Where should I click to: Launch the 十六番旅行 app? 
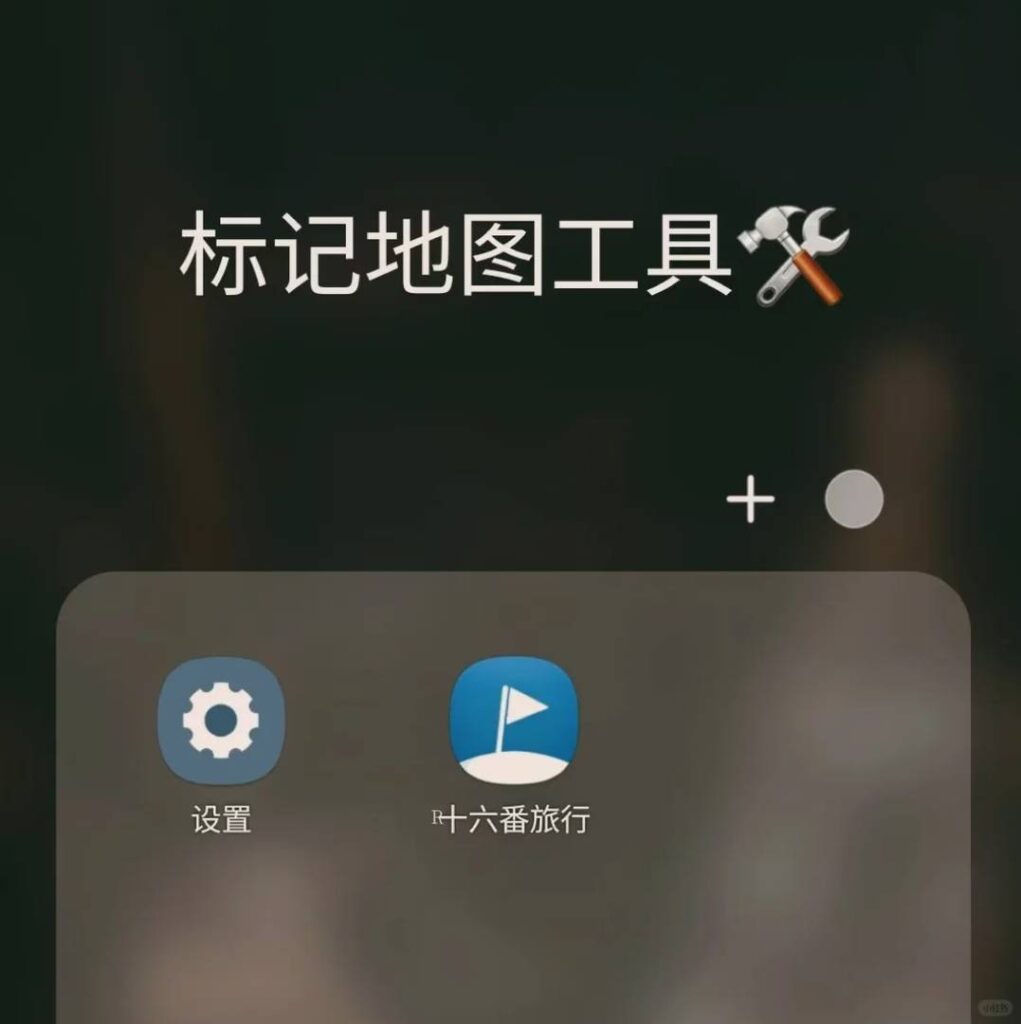[x=513, y=721]
